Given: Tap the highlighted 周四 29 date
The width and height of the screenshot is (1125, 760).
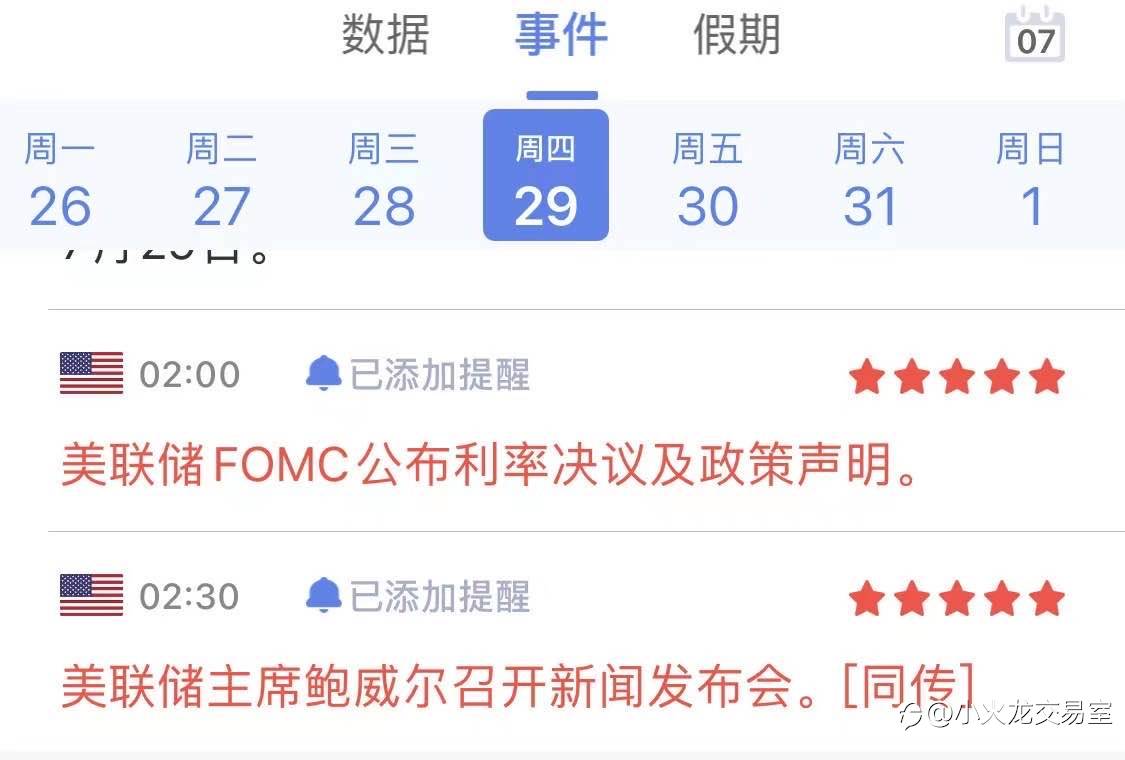Looking at the screenshot, I should tap(546, 175).
